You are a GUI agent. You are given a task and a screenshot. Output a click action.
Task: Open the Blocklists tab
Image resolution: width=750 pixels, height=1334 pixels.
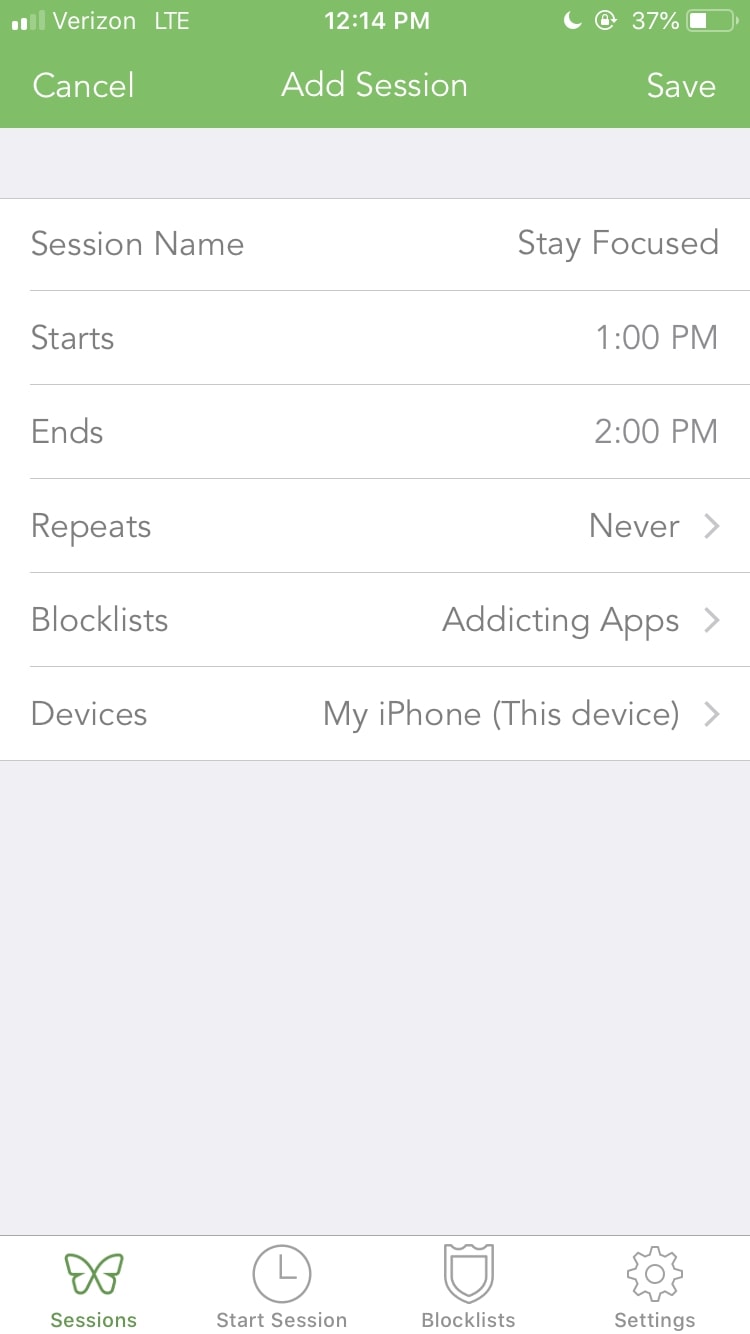[x=468, y=1288]
